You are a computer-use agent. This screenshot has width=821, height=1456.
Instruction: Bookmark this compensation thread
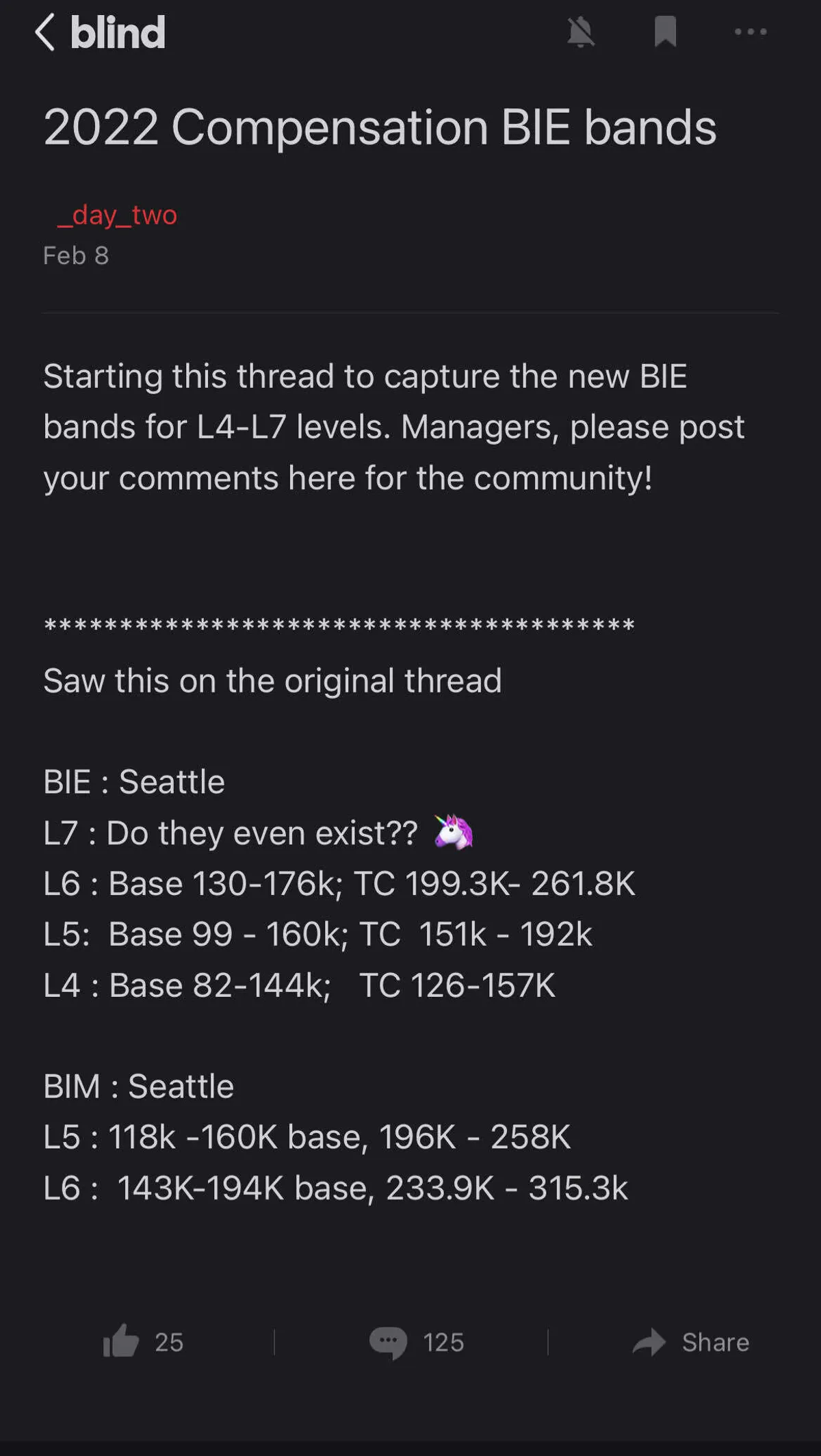click(665, 32)
